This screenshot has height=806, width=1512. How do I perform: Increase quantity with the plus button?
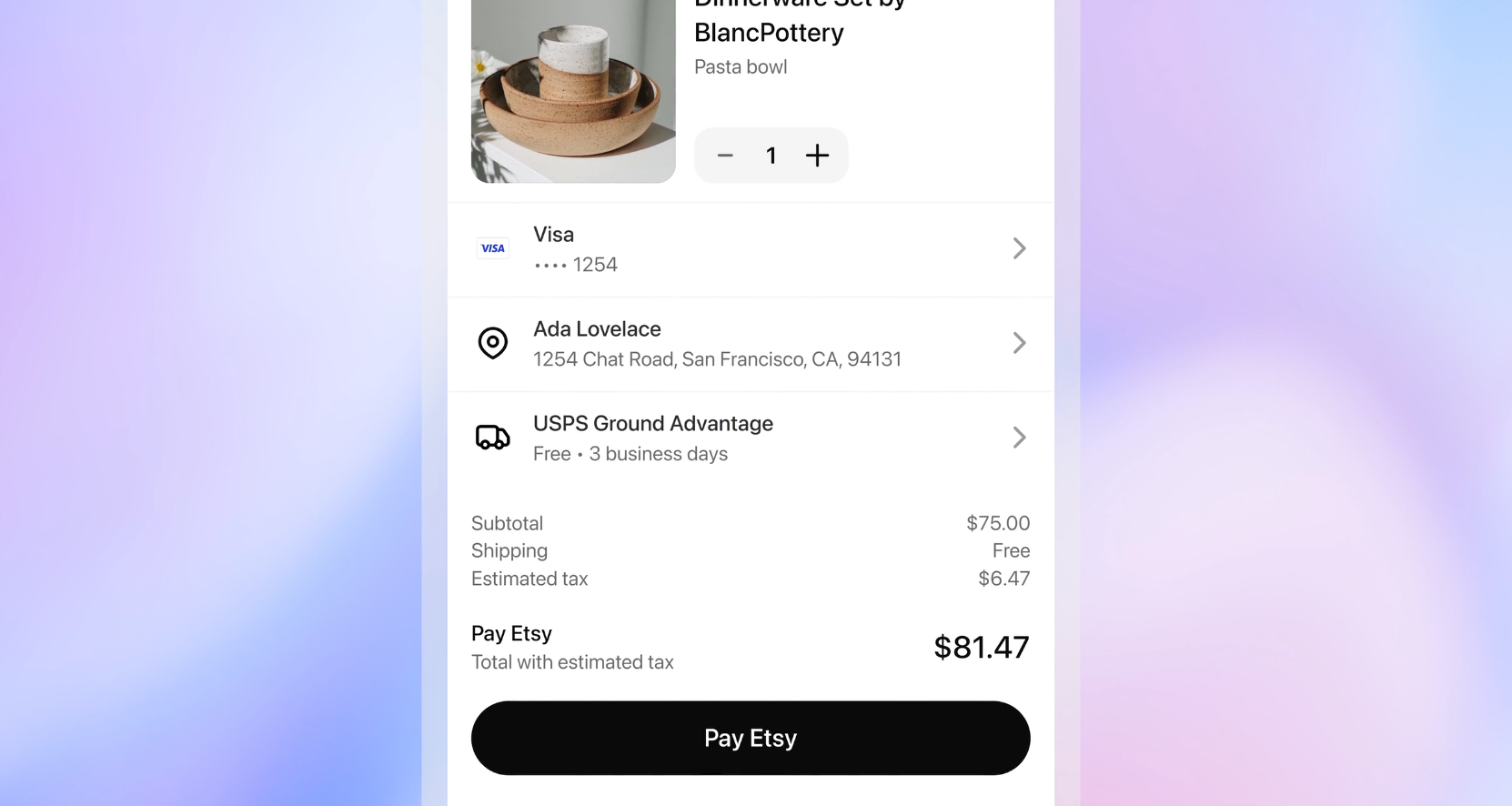[817, 156]
